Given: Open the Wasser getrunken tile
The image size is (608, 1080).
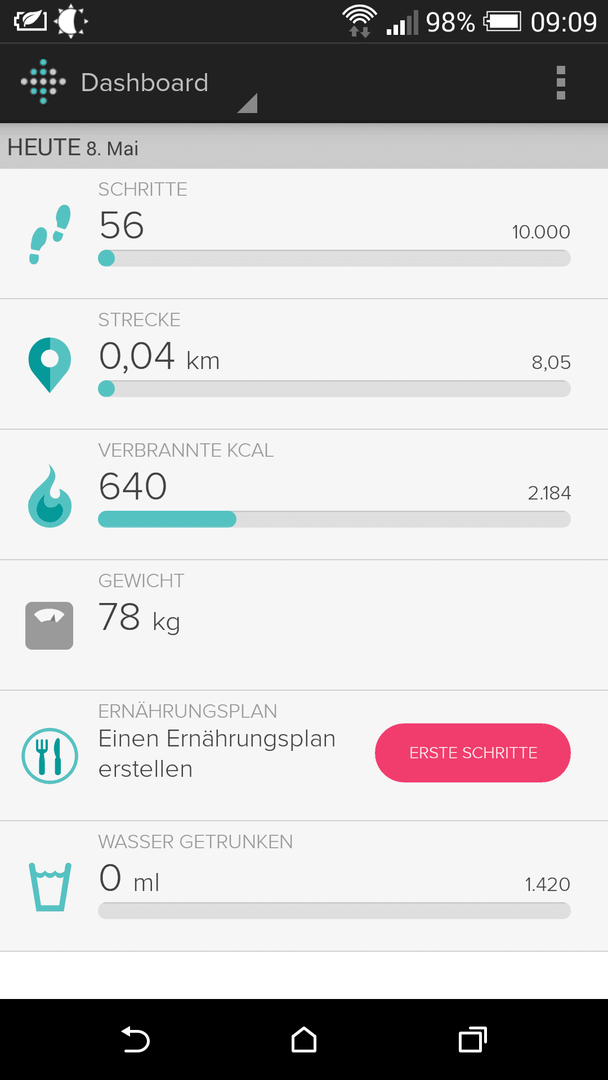Looking at the screenshot, I should [x=304, y=886].
